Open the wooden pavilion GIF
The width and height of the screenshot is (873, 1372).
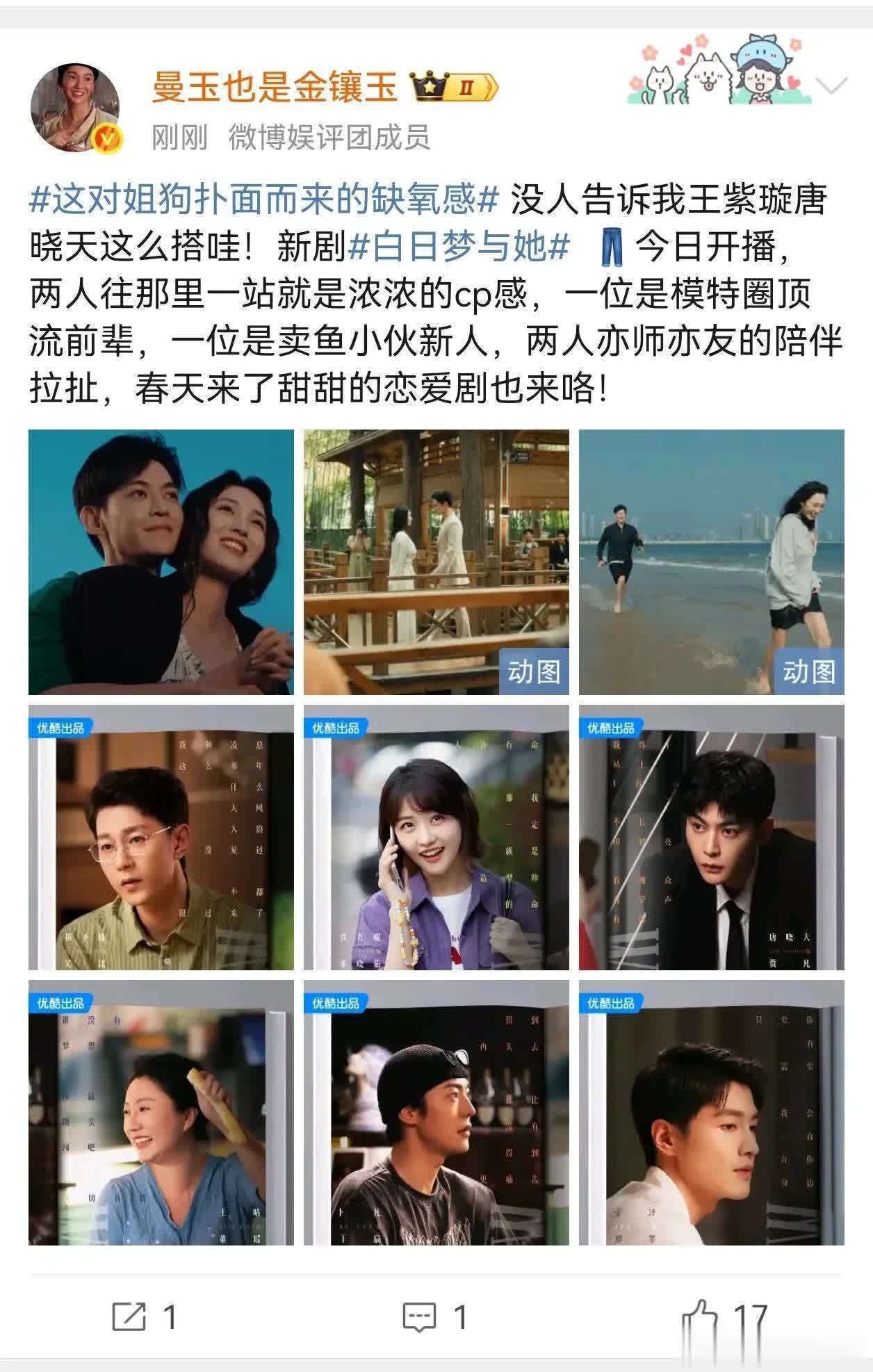436,562
